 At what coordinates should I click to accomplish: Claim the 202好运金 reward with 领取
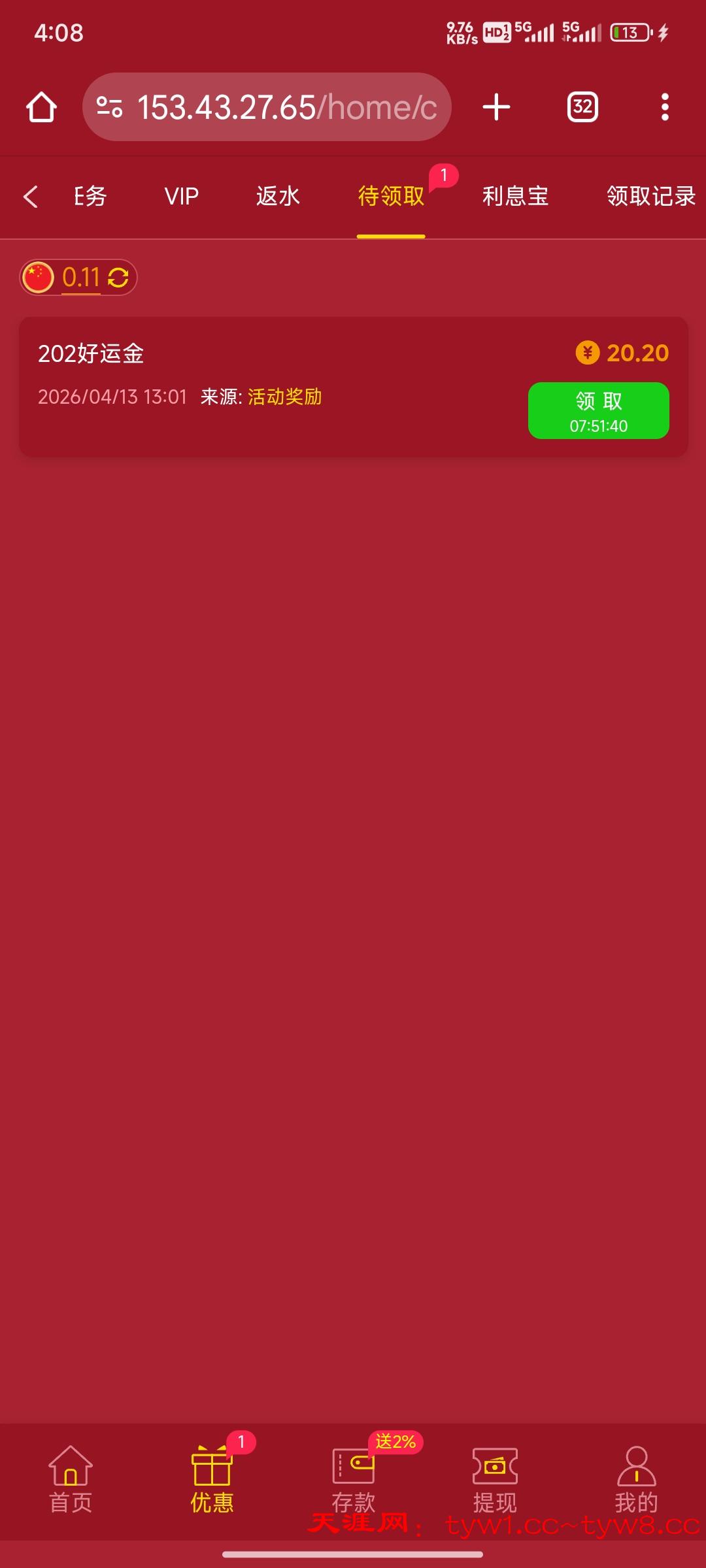598,410
